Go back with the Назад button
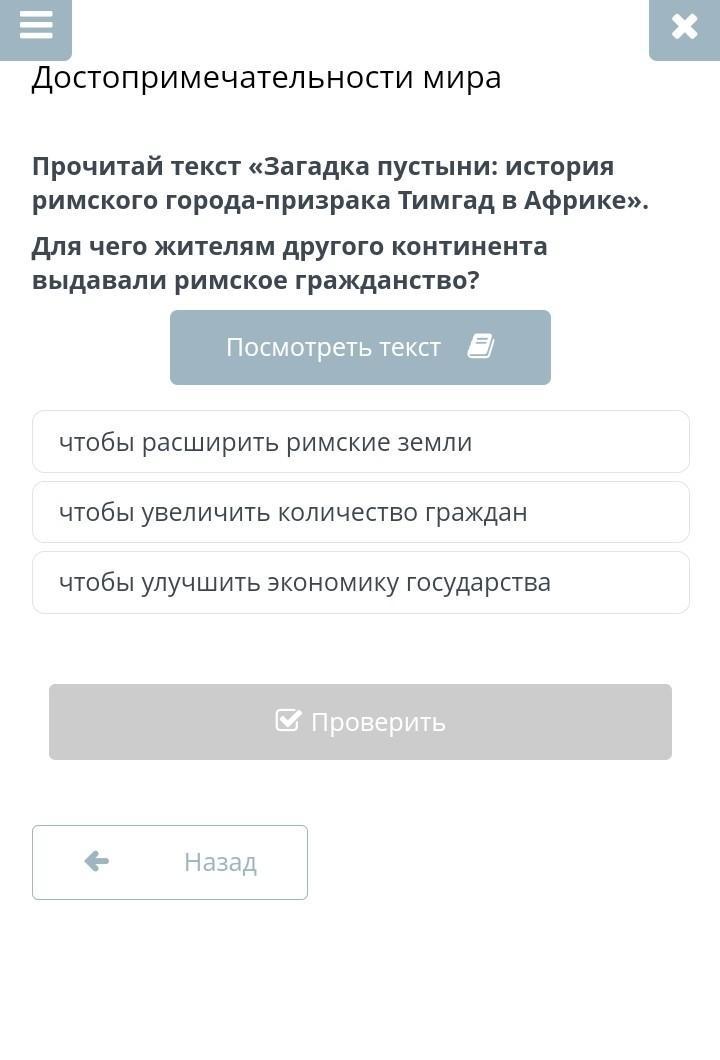Image resolution: width=720 pixels, height=1060 pixels. click(170, 863)
